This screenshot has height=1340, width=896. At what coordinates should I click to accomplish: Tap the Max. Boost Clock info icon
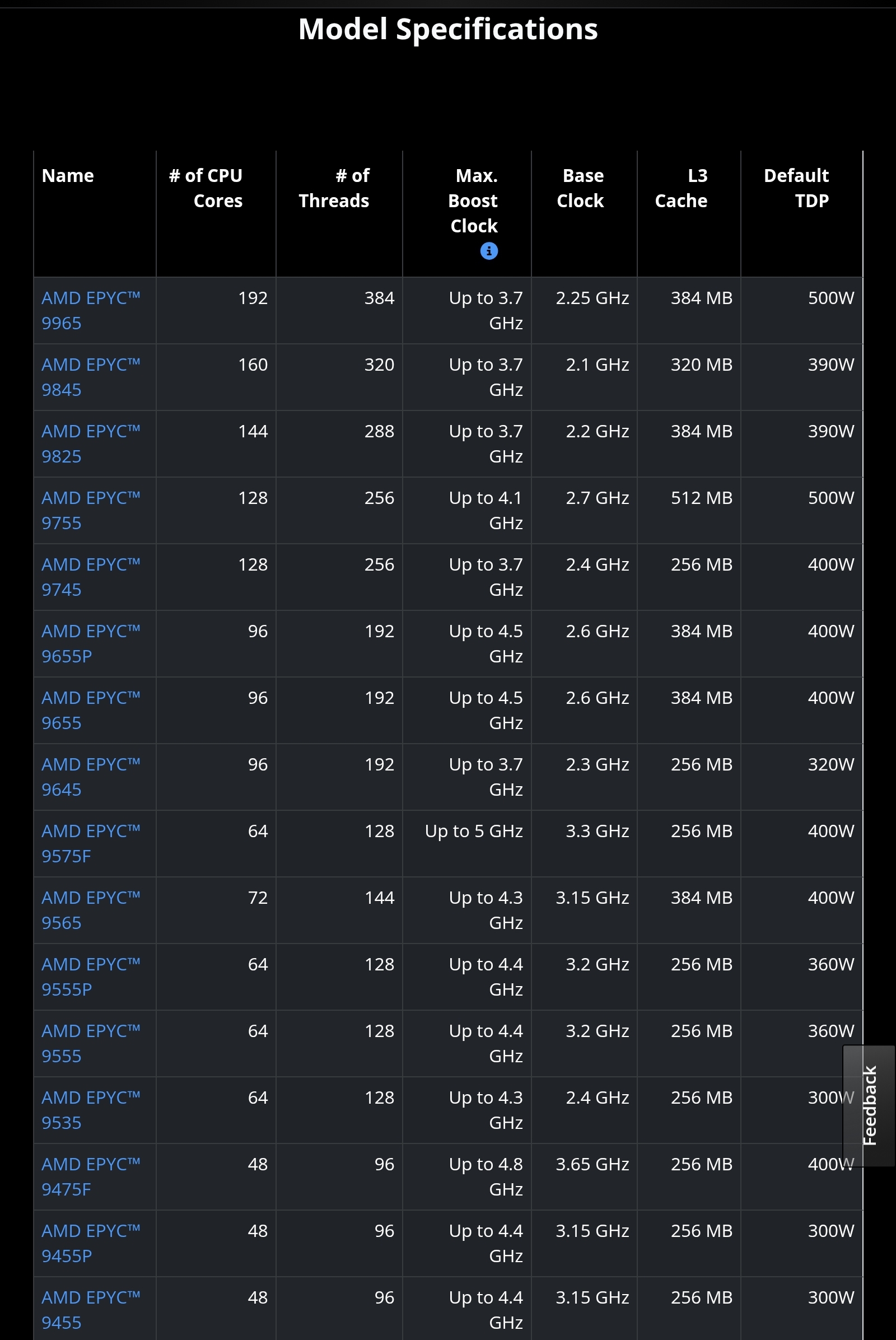pyautogui.click(x=488, y=251)
